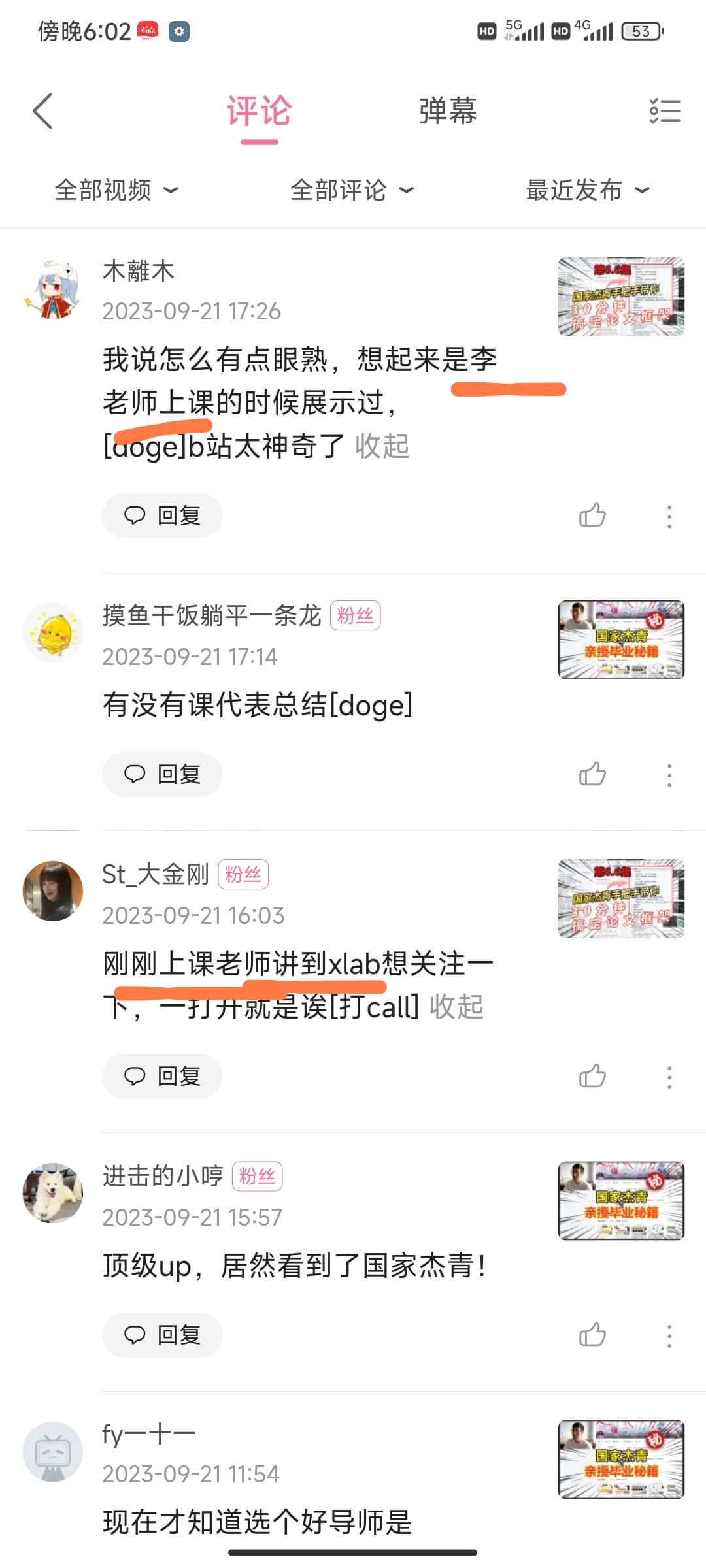Like 木離木's comment
Image resolution: width=706 pixels, height=1568 pixels.
point(592,515)
